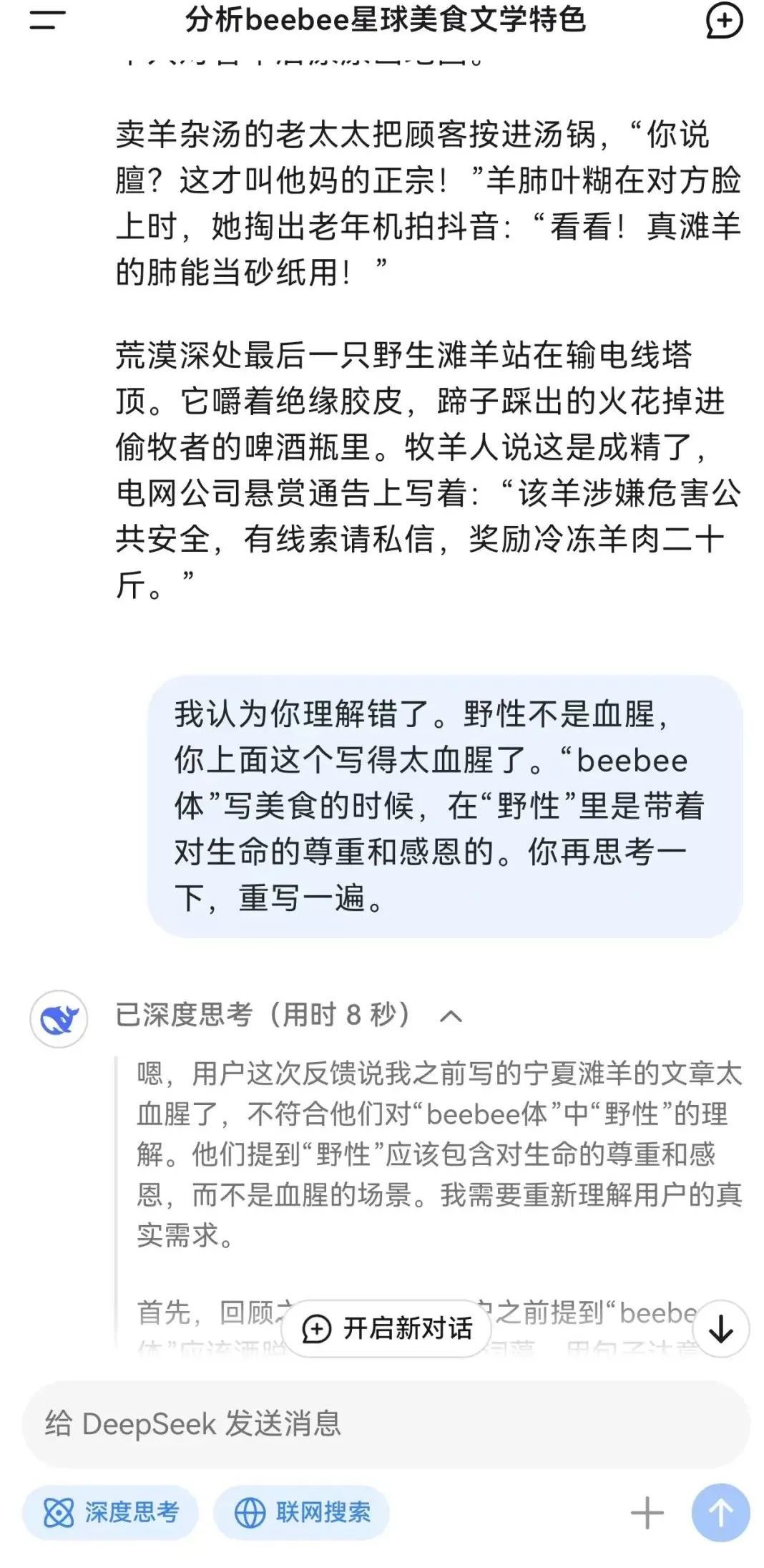Send the message with the up-arrow button
Image resolution: width=764 pixels, height=1568 pixels.
tap(720, 1512)
